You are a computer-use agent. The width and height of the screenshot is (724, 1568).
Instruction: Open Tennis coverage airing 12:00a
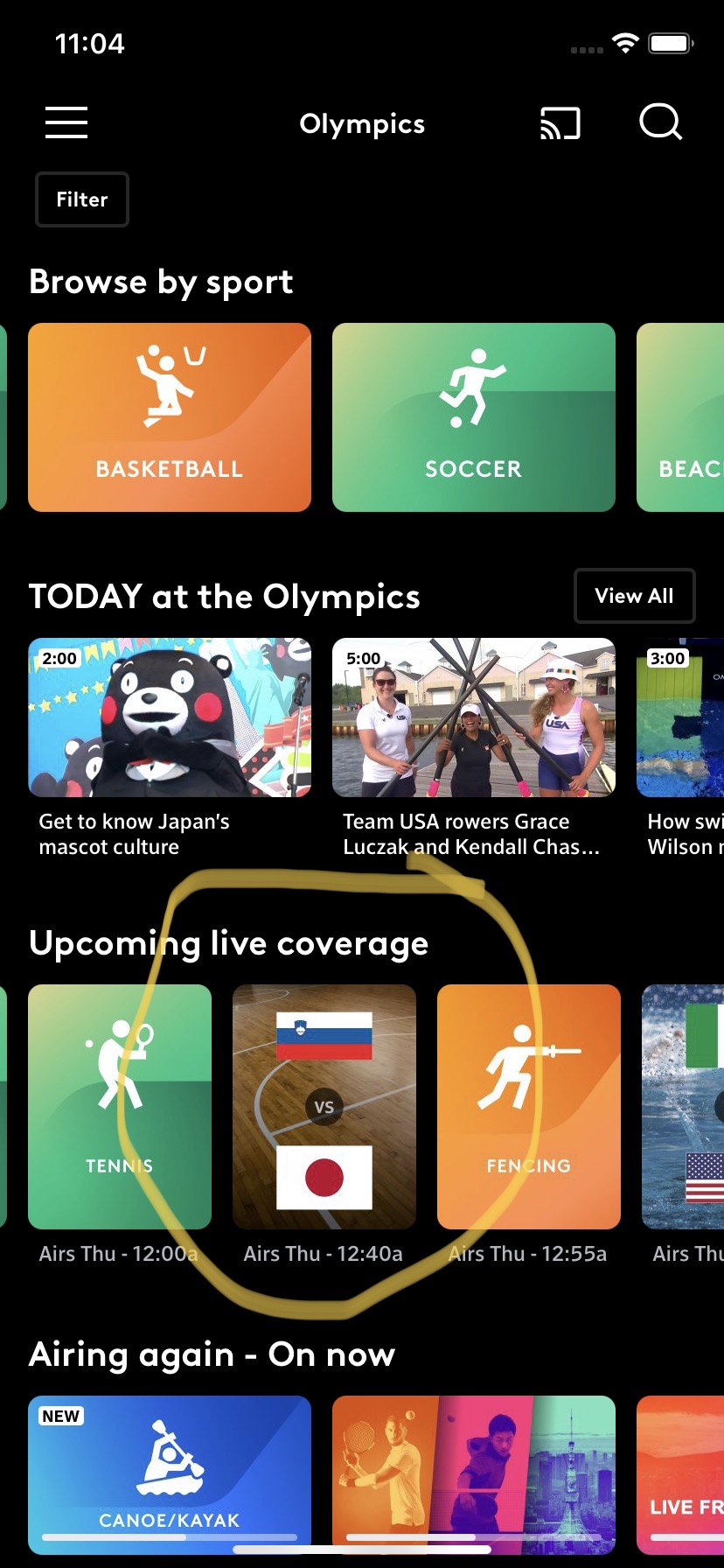120,1107
